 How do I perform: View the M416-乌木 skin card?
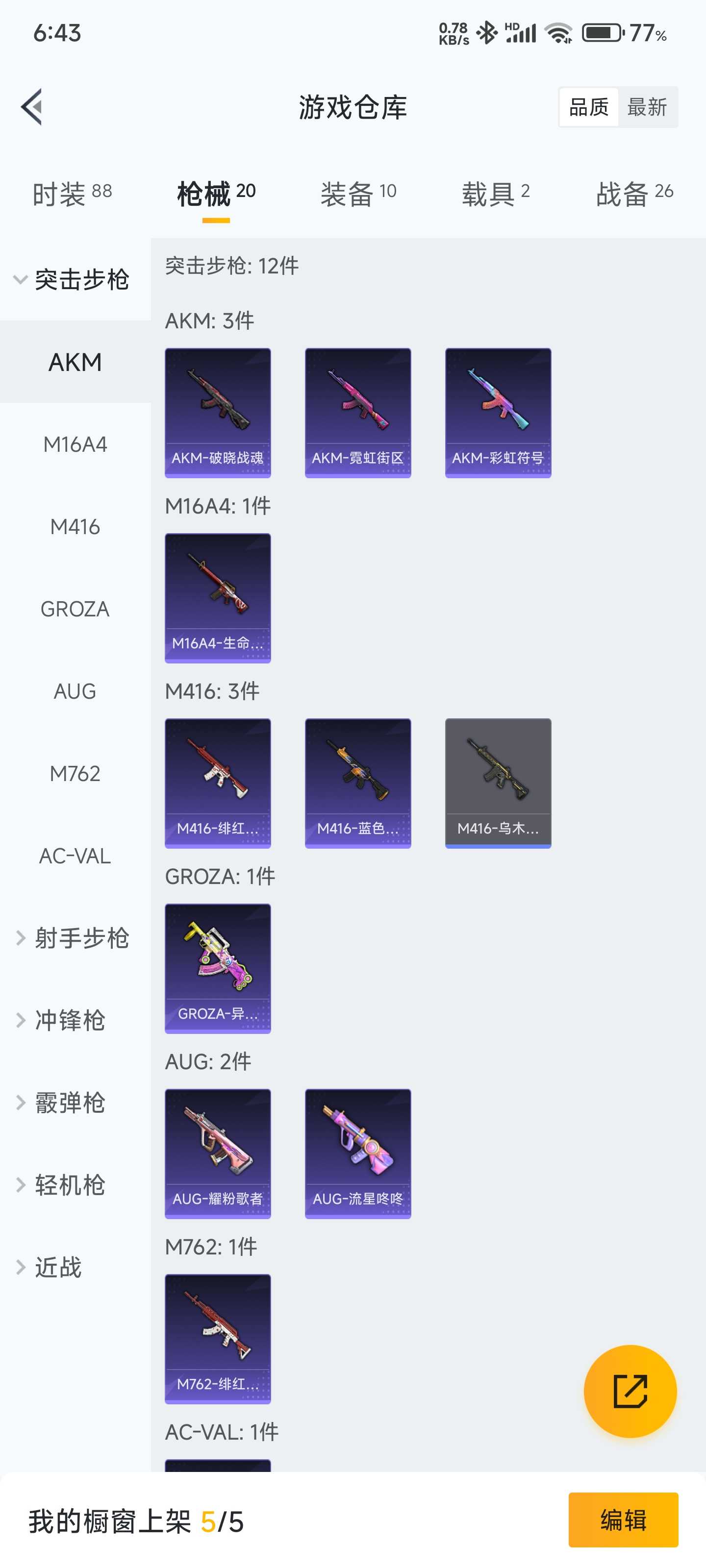498,783
